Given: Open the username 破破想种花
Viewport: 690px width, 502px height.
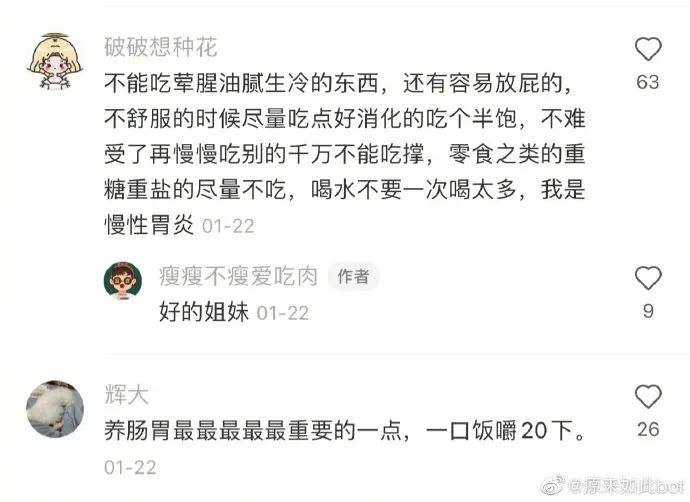Looking at the screenshot, I should pos(161,47).
